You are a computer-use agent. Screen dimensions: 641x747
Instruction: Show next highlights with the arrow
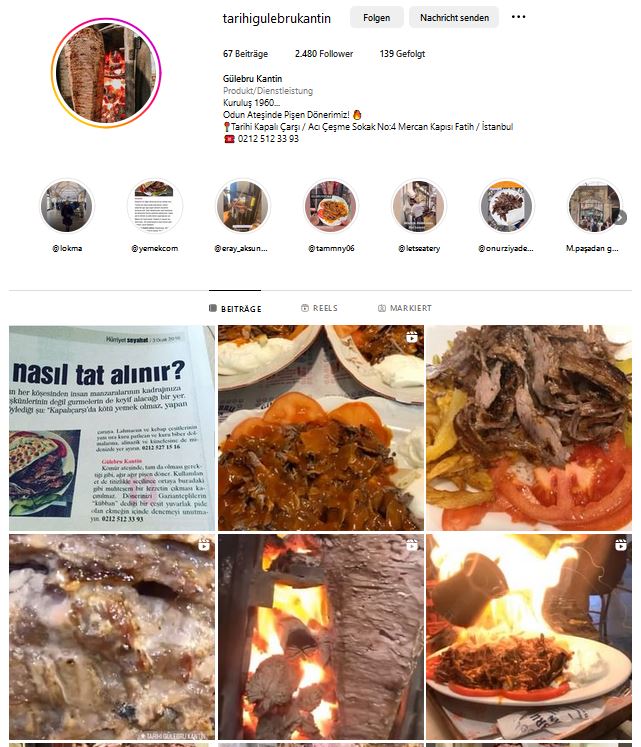pos(620,217)
